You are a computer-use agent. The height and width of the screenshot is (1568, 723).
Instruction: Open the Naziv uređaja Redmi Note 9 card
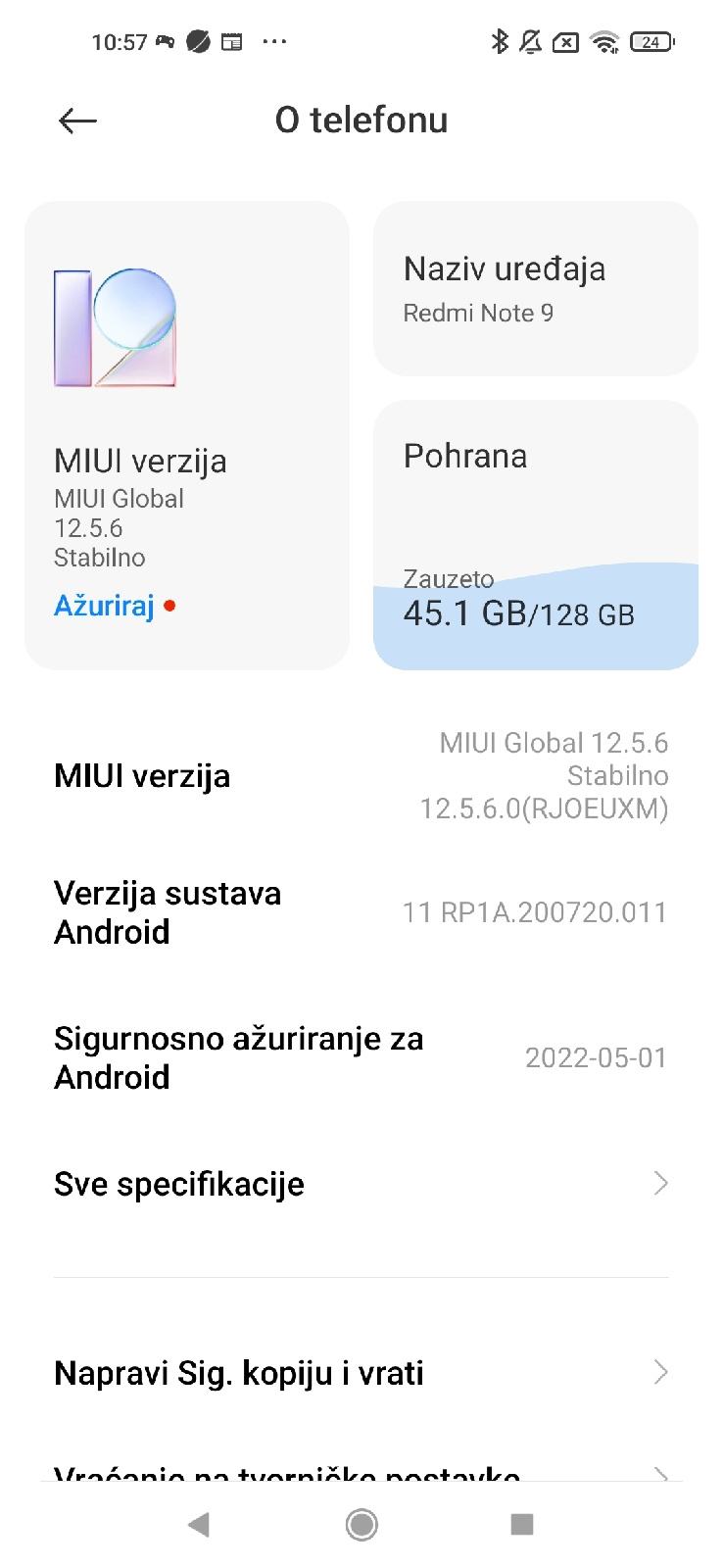(x=535, y=288)
